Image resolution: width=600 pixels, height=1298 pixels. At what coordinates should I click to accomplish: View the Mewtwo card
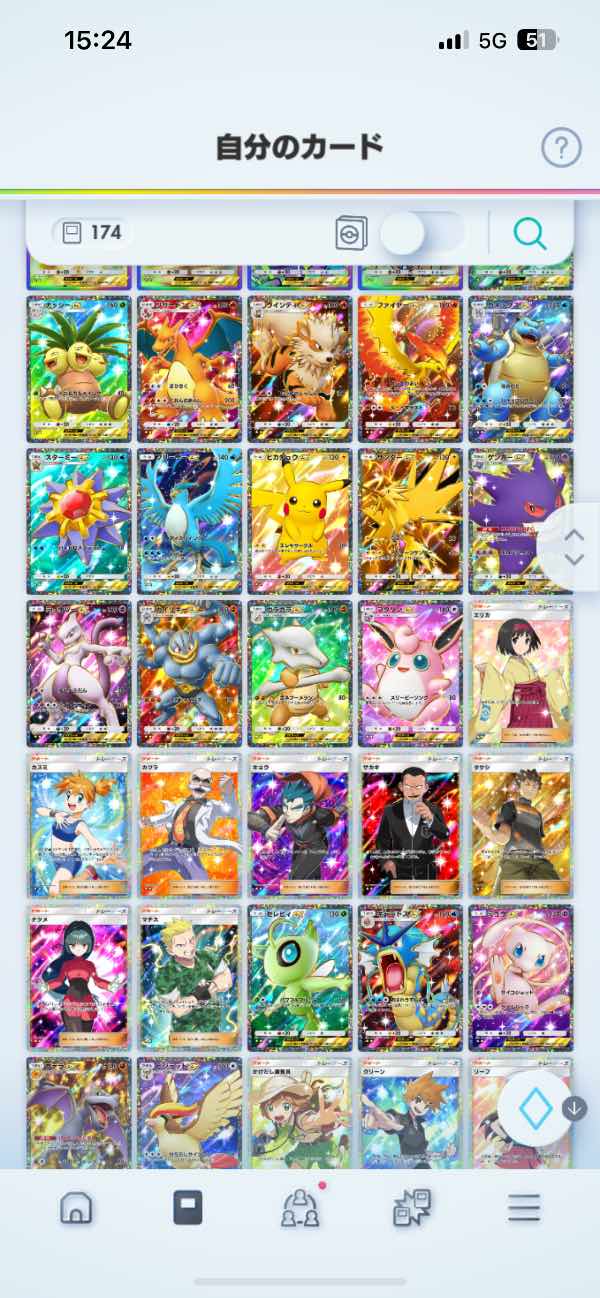click(78, 673)
